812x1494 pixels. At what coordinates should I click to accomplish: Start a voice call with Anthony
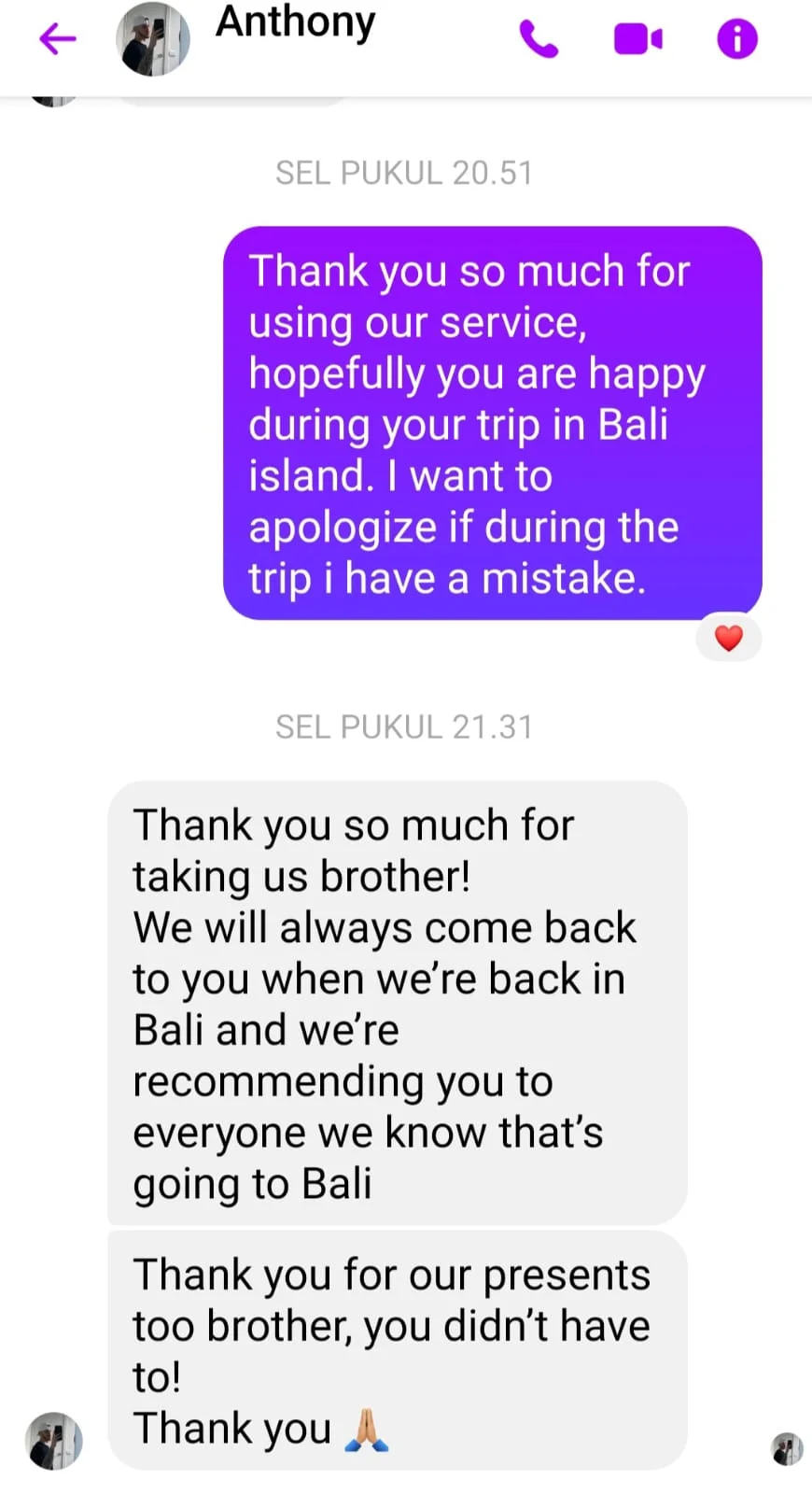539,39
